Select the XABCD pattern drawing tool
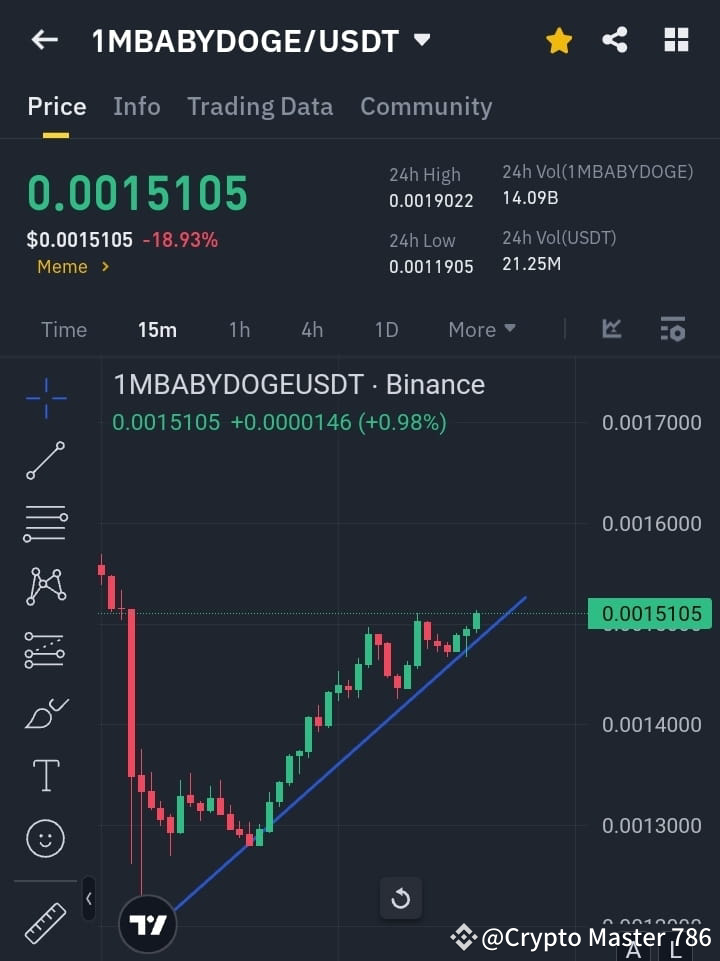Image resolution: width=720 pixels, height=961 pixels. coord(45,587)
